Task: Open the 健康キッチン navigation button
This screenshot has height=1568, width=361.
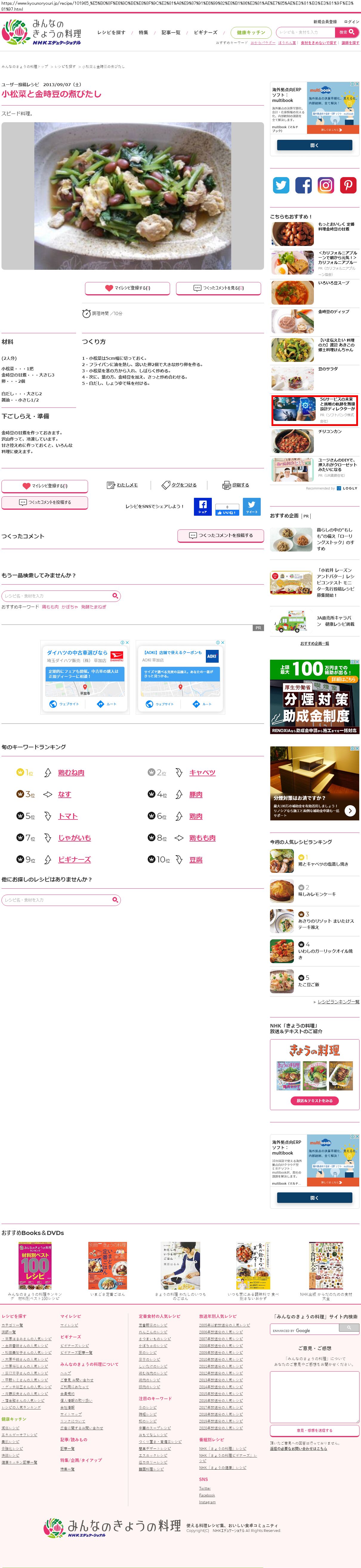Action: (x=251, y=32)
